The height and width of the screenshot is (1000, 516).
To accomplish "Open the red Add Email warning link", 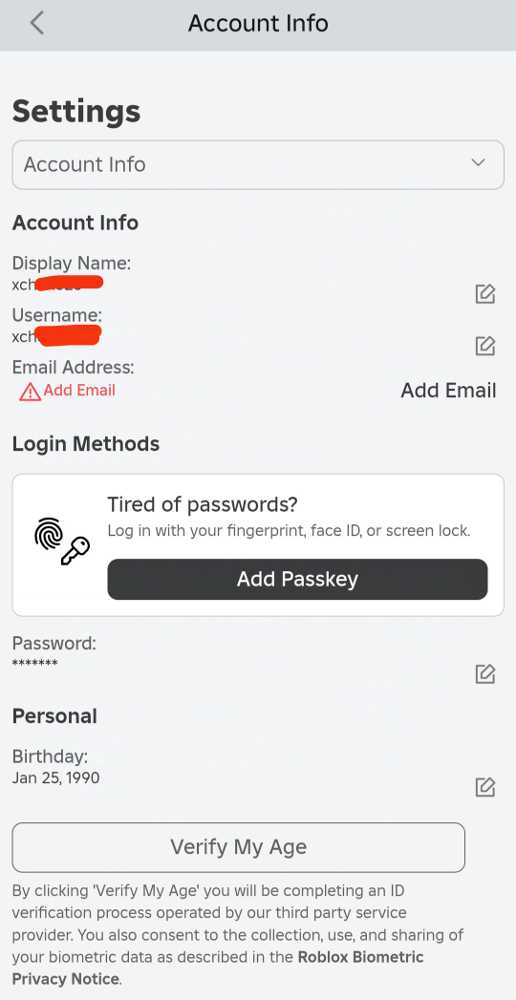I will 68,390.
